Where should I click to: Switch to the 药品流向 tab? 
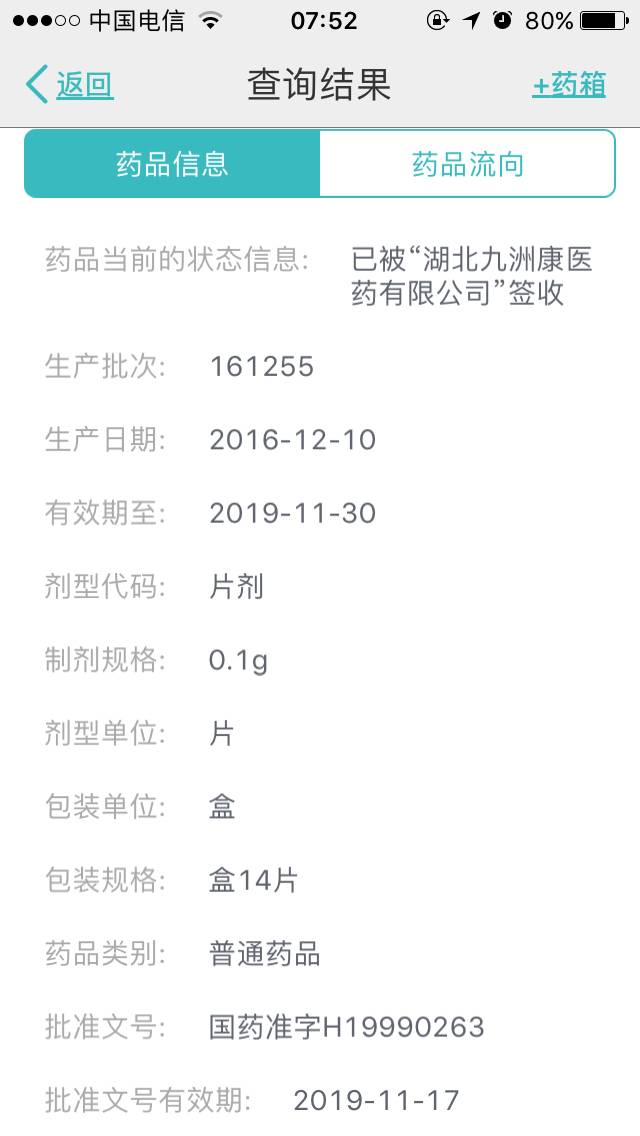(x=467, y=164)
